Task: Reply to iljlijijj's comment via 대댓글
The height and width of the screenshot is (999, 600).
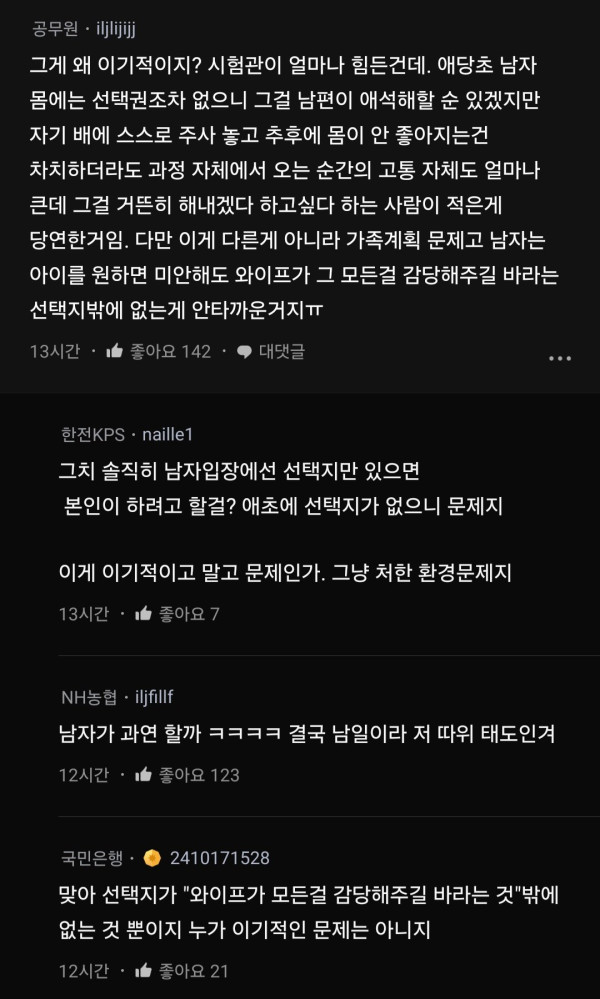Action: (270, 351)
